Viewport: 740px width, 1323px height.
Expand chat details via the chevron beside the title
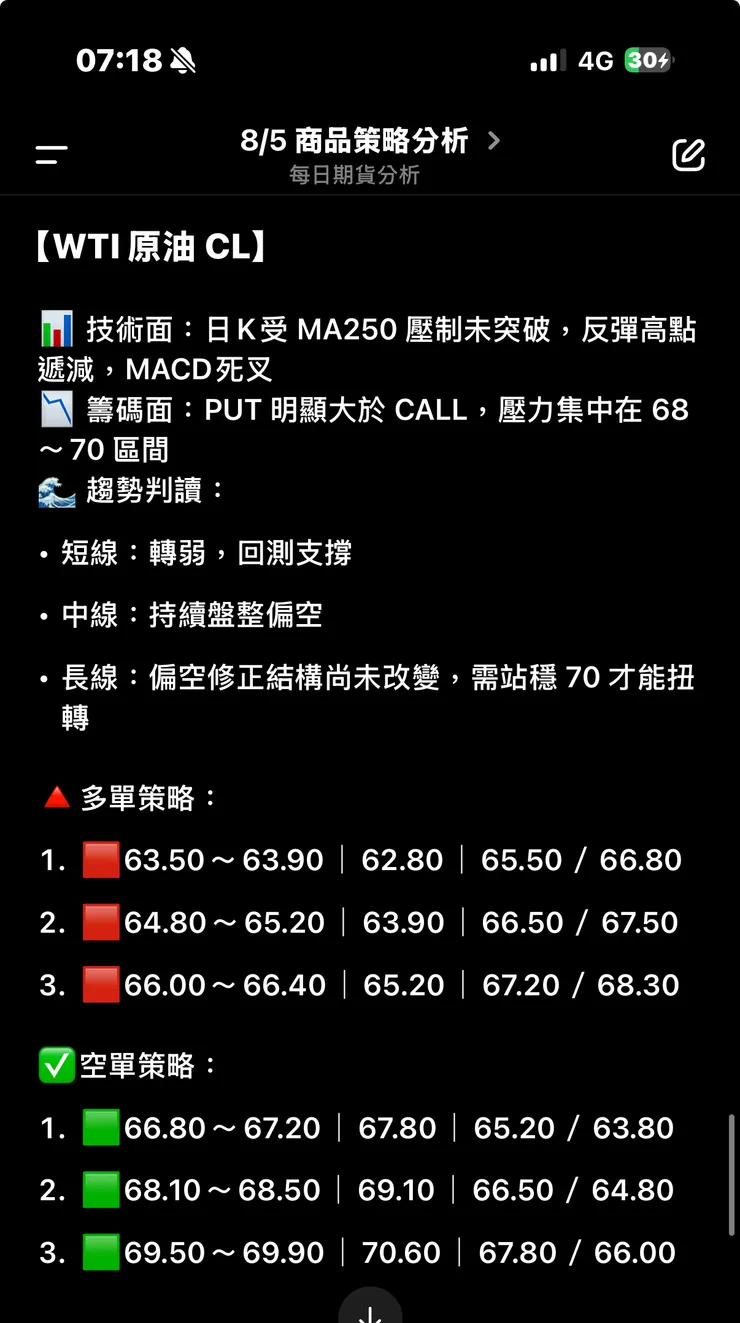point(492,141)
